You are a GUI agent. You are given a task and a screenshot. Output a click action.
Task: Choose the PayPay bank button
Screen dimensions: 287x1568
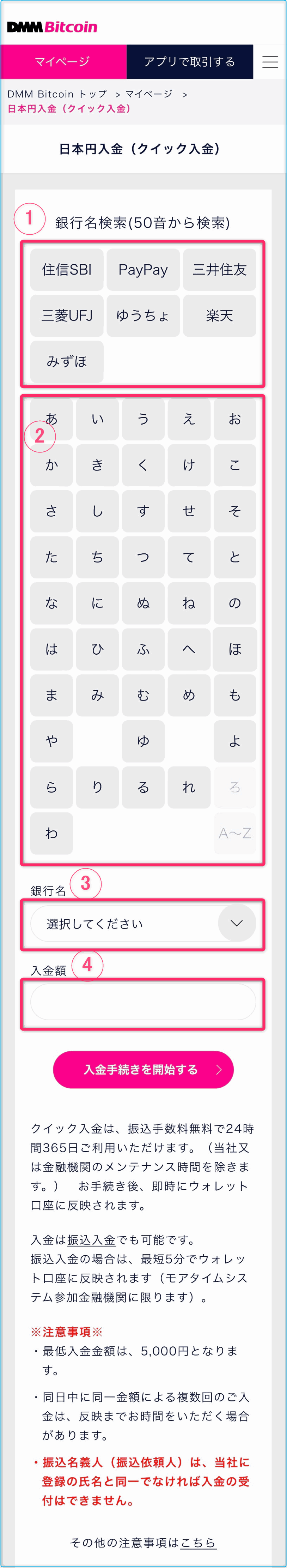(143, 270)
